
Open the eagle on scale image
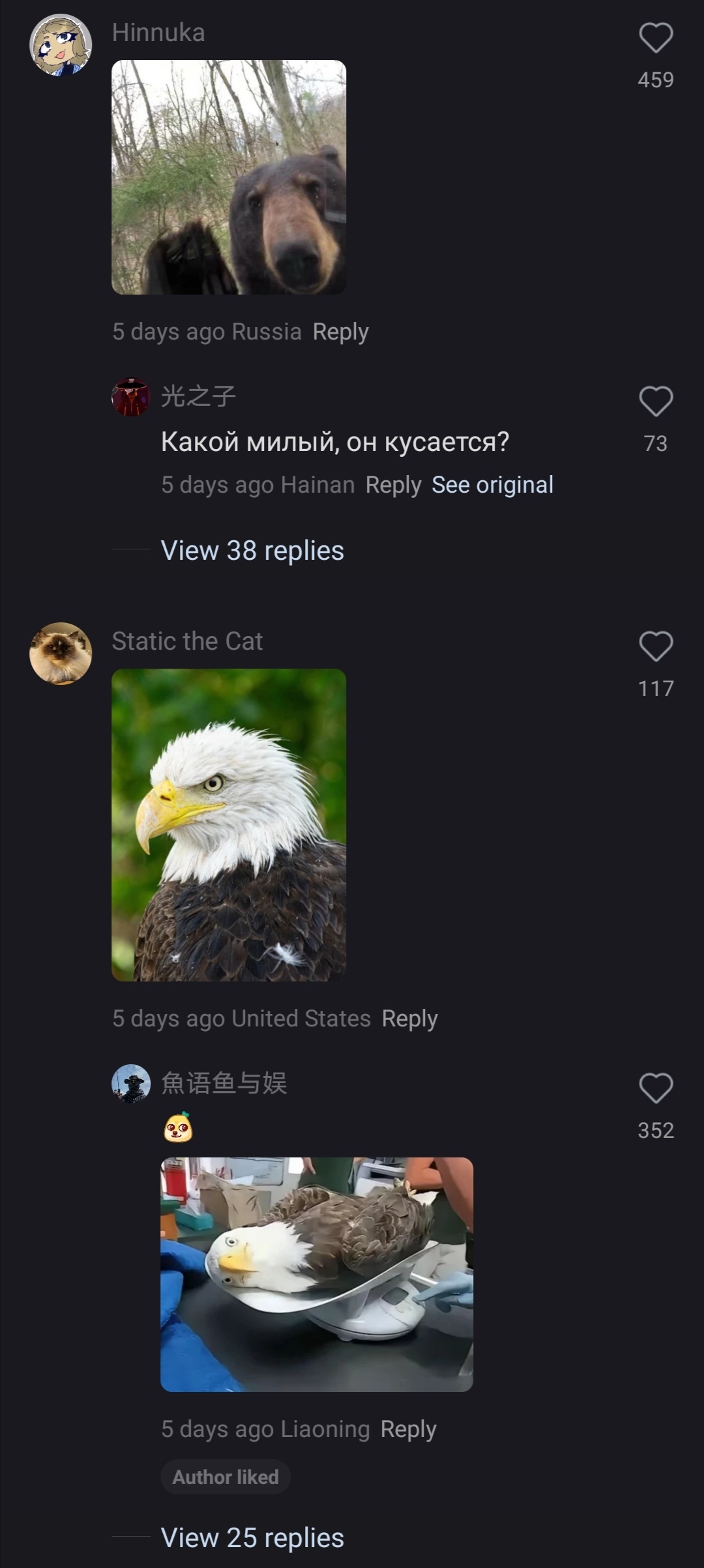tap(317, 1274)
